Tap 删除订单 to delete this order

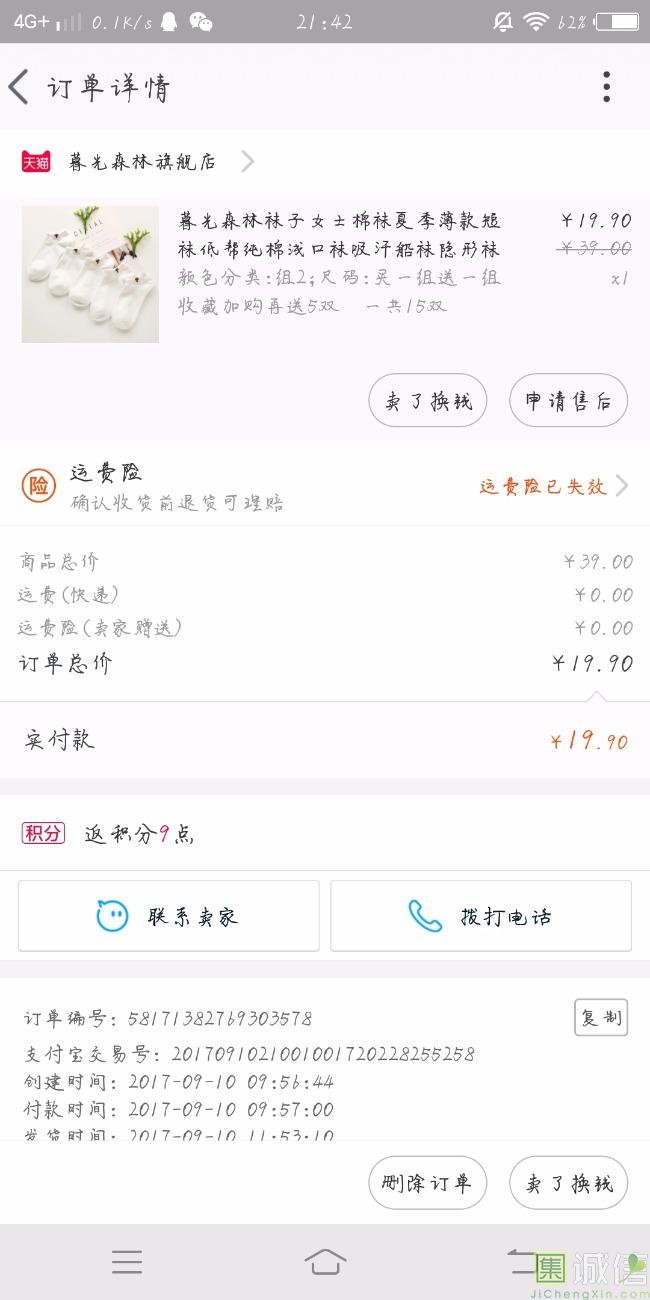(428, 1184)
